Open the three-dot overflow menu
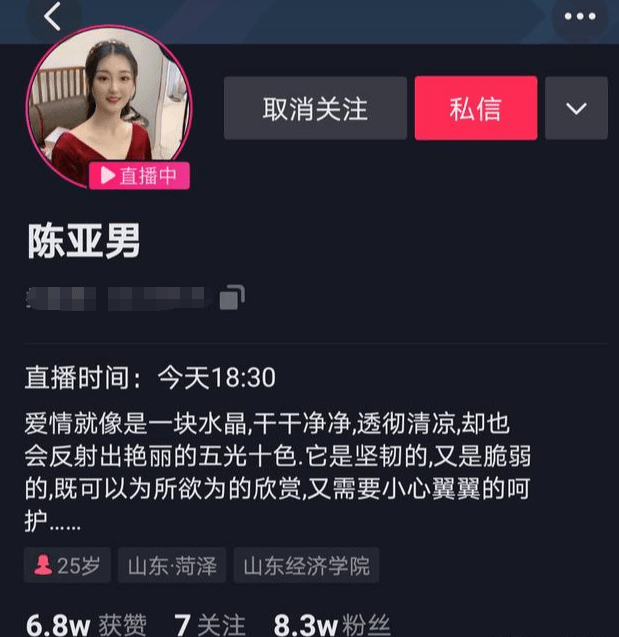Viewport: 619px width, 637px height. (580, 16)
